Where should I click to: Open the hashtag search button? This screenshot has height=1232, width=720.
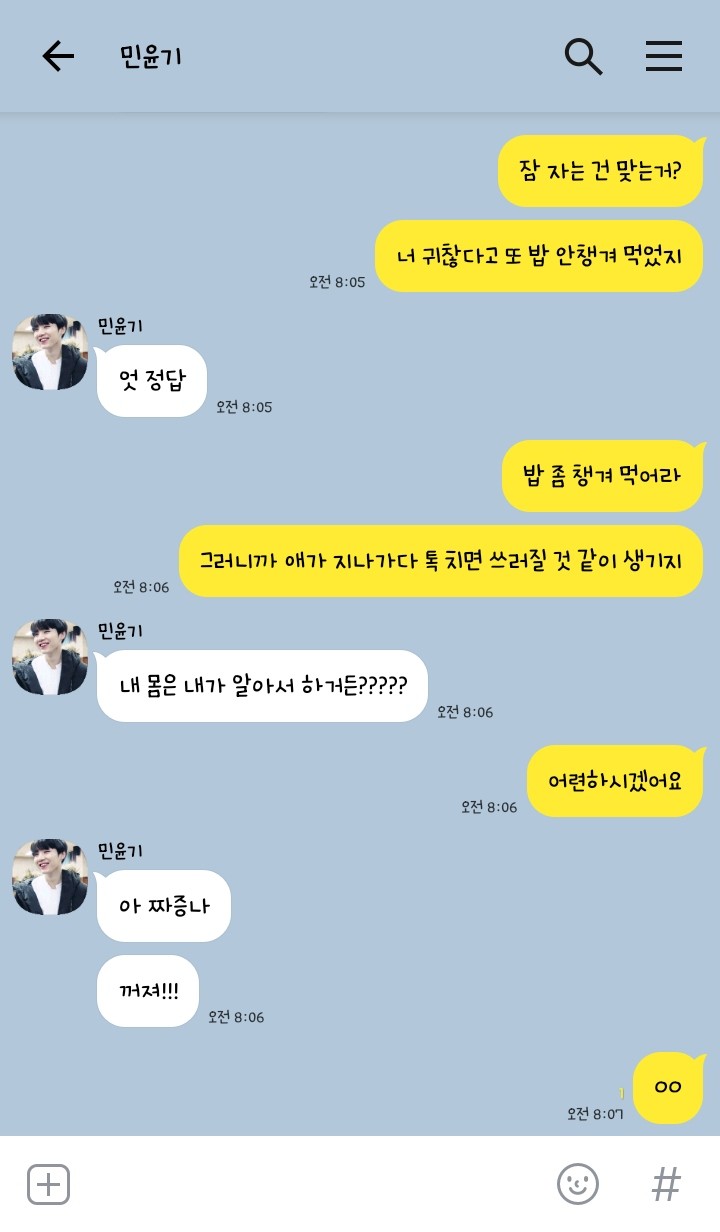click(x=666, y=1185)
